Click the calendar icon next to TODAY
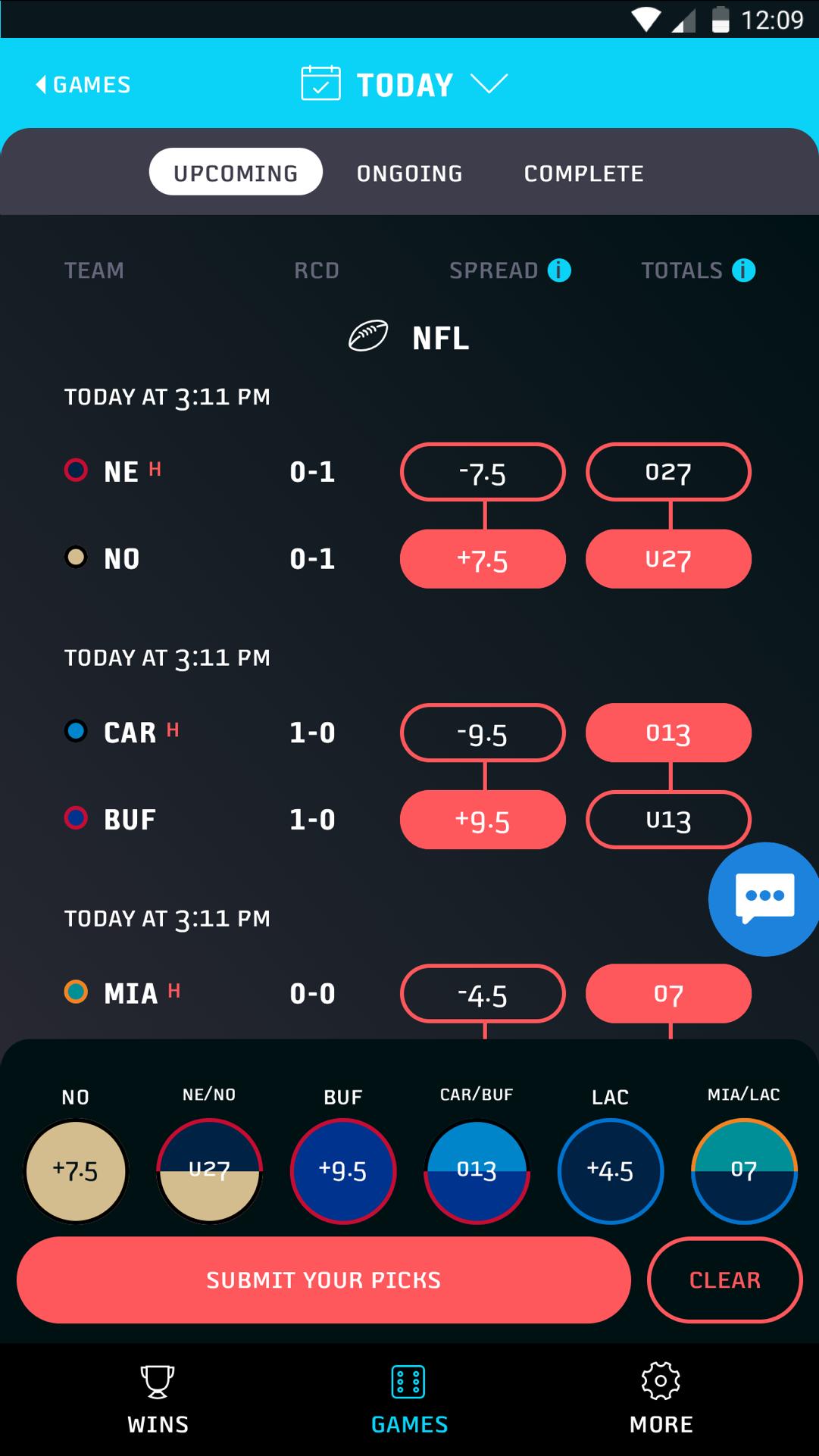This screenshot has height=1456, width=819. [321, 84]
